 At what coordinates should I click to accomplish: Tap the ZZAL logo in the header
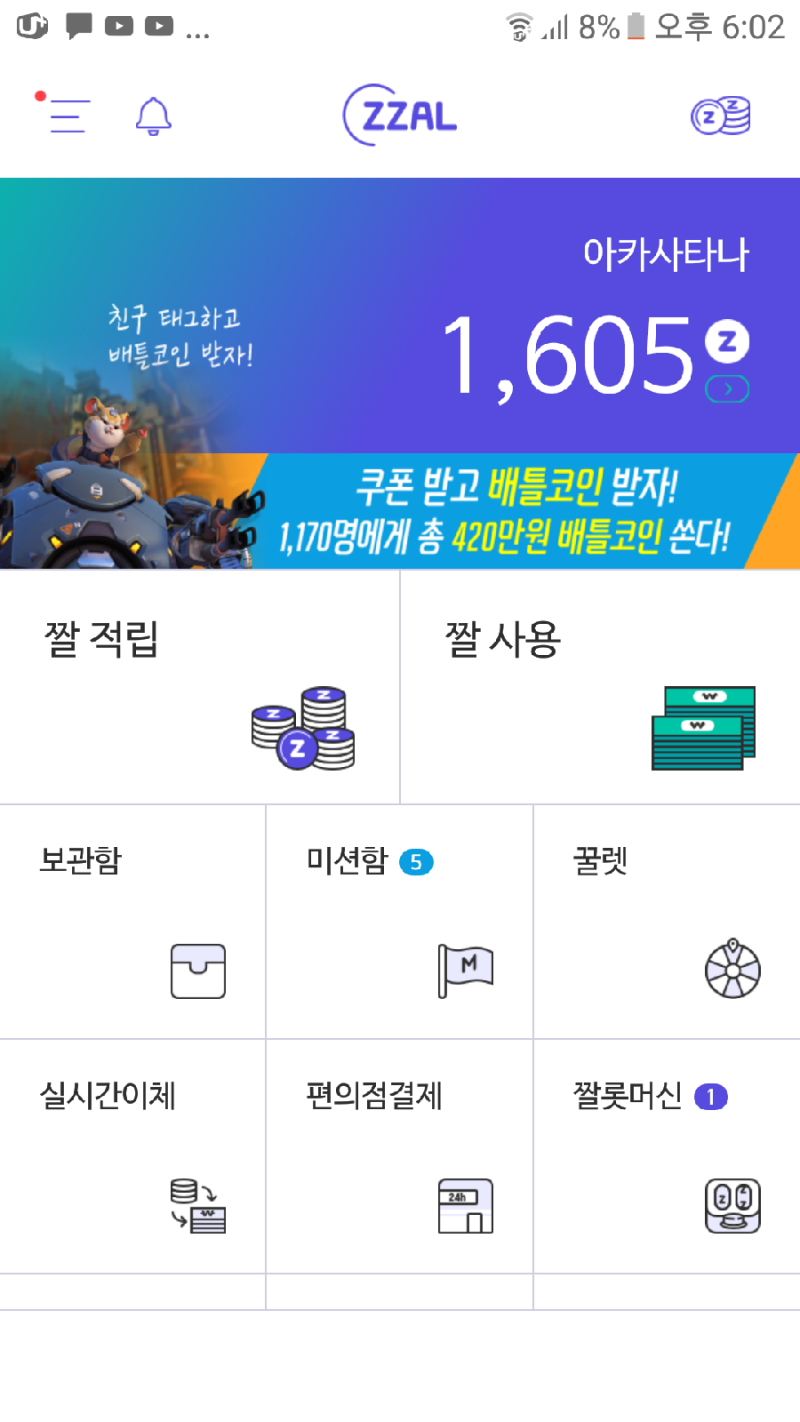pos(400,116)
